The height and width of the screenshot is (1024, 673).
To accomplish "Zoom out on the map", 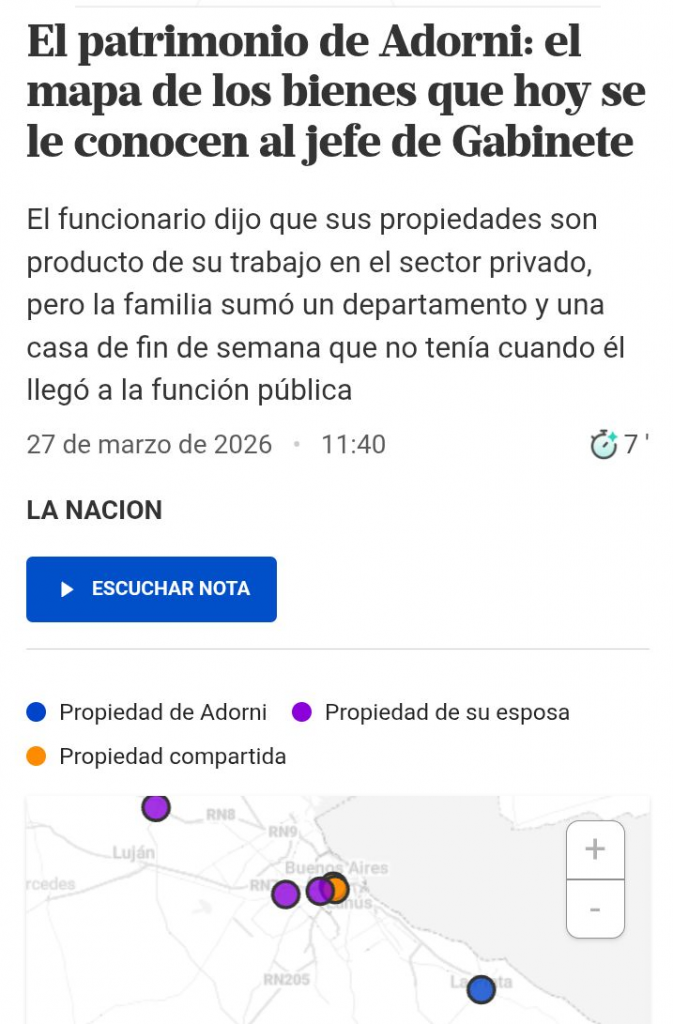I will tap(595, 909).
